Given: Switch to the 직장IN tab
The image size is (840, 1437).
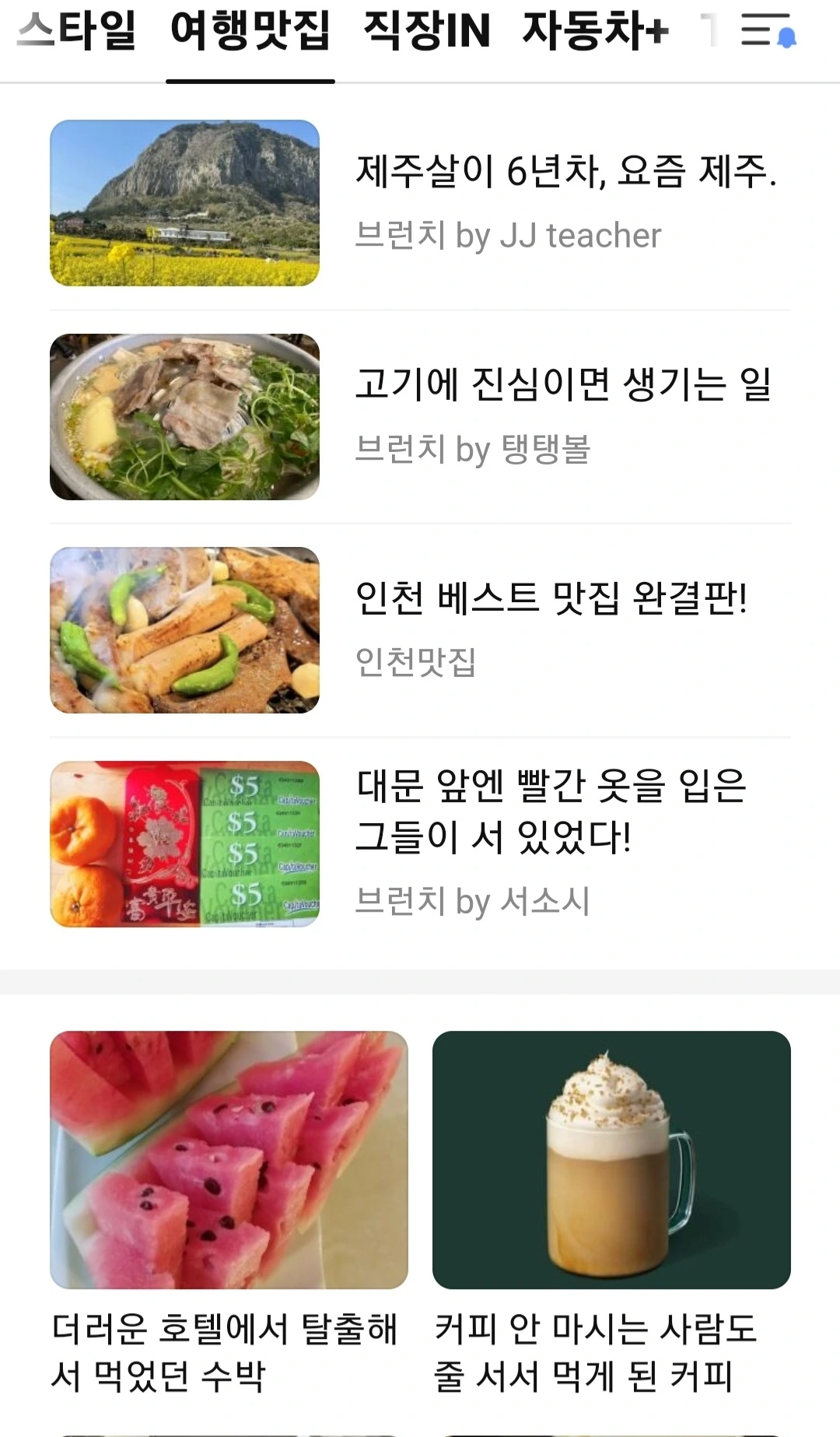Looking at the screenshot, I should 427,31.
